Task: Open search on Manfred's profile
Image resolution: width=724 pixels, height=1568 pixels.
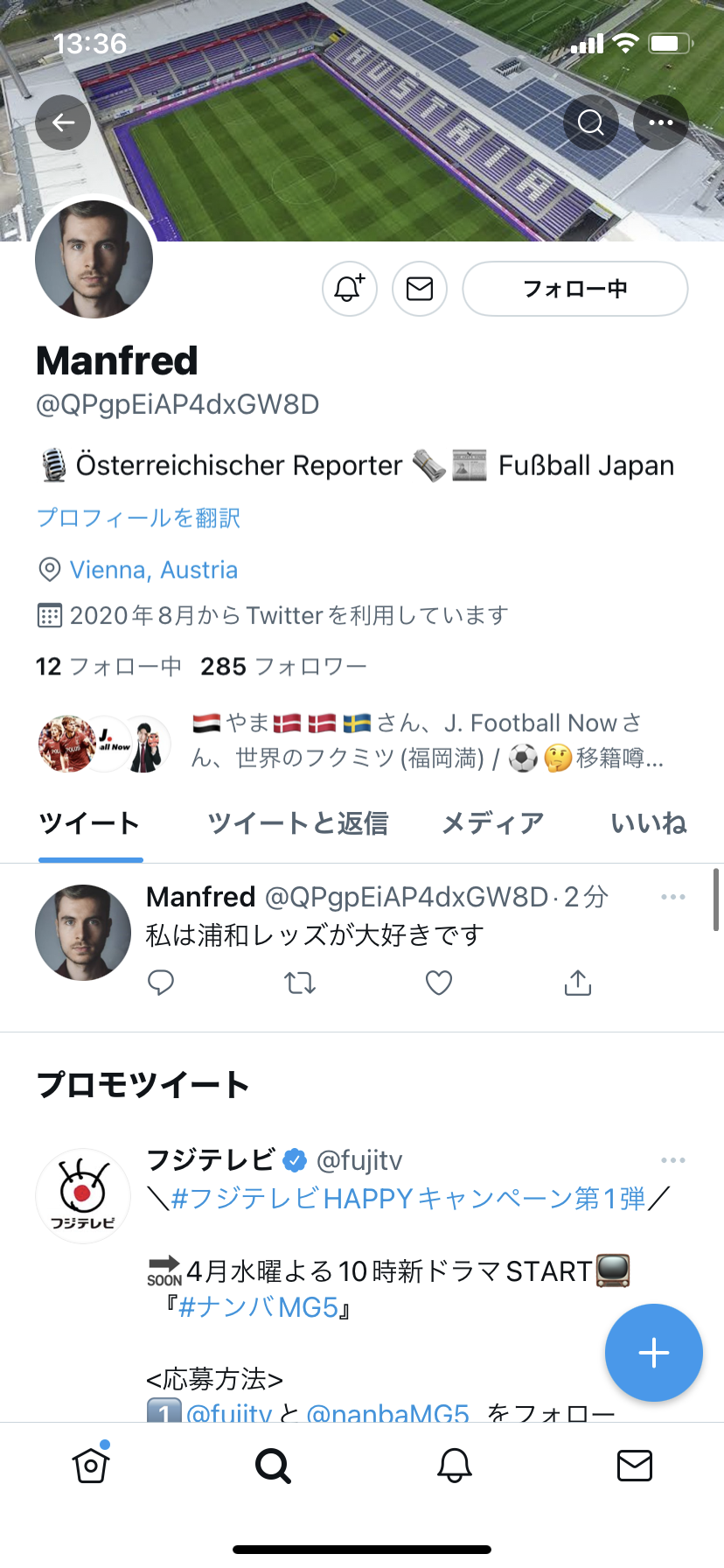Action: click(x=591, y=122)
